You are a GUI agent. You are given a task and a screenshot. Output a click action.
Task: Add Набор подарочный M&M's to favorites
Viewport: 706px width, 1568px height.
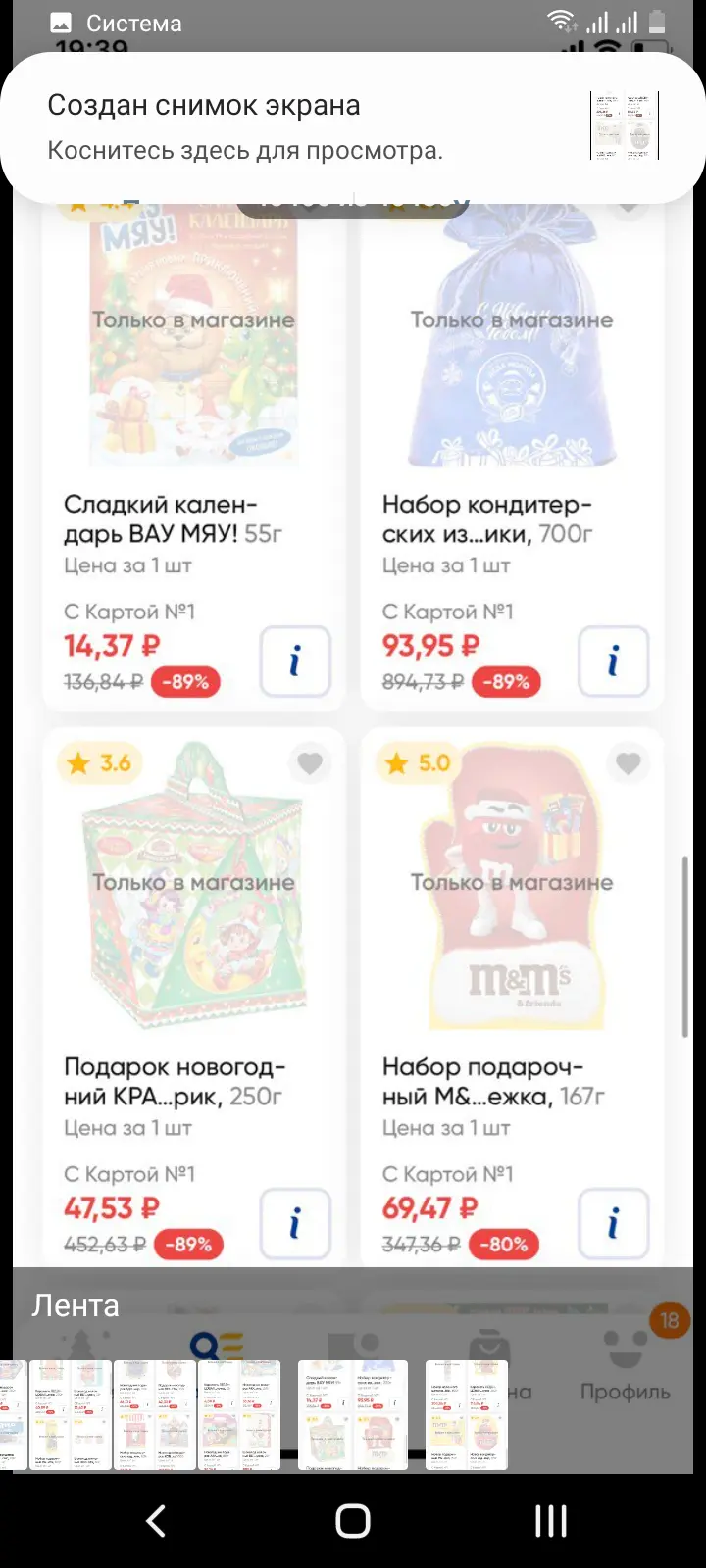pyautogui.click(x=629, y=762)
